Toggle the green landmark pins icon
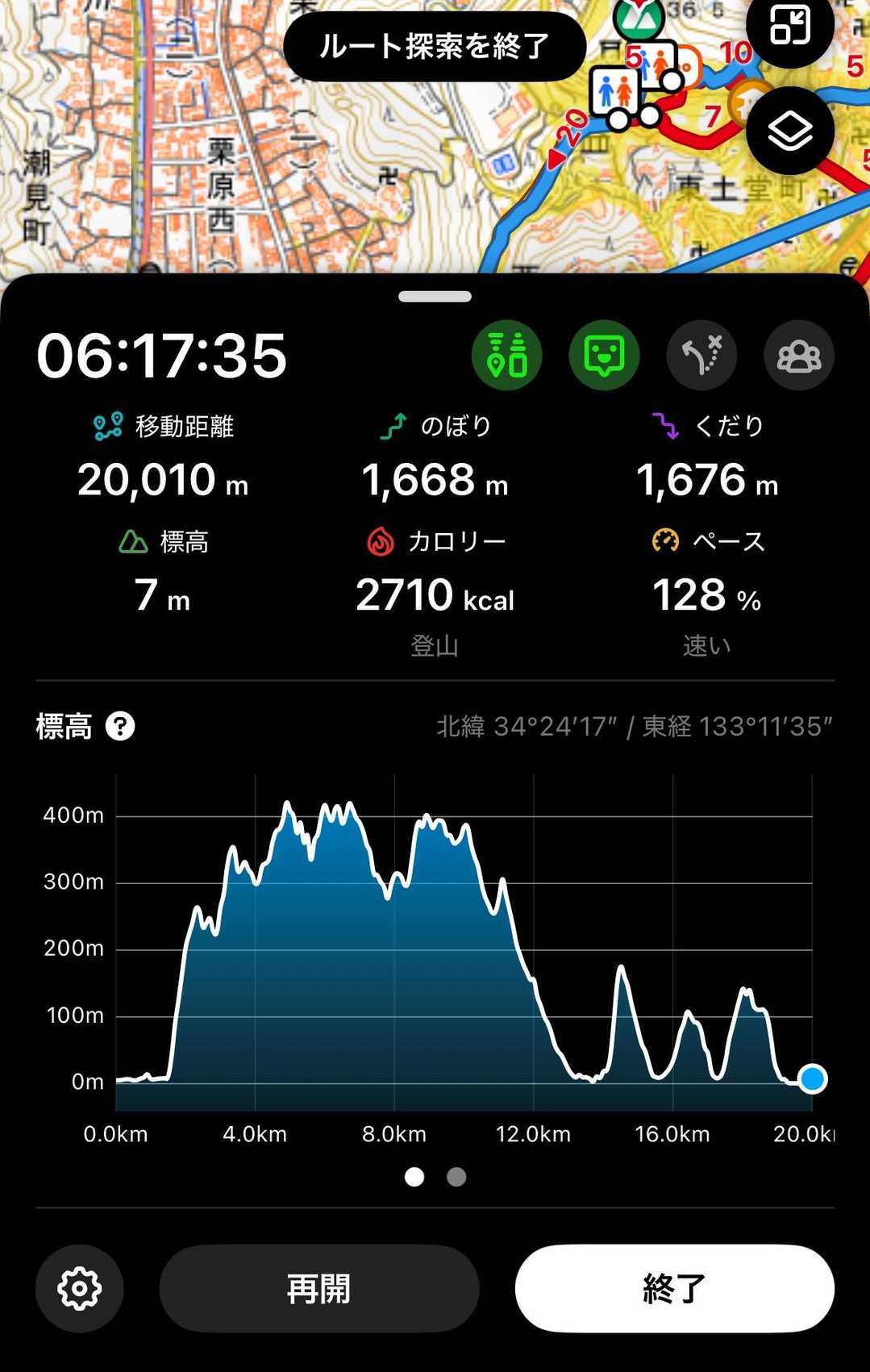The image size is (870, 1372). [507, 356]
